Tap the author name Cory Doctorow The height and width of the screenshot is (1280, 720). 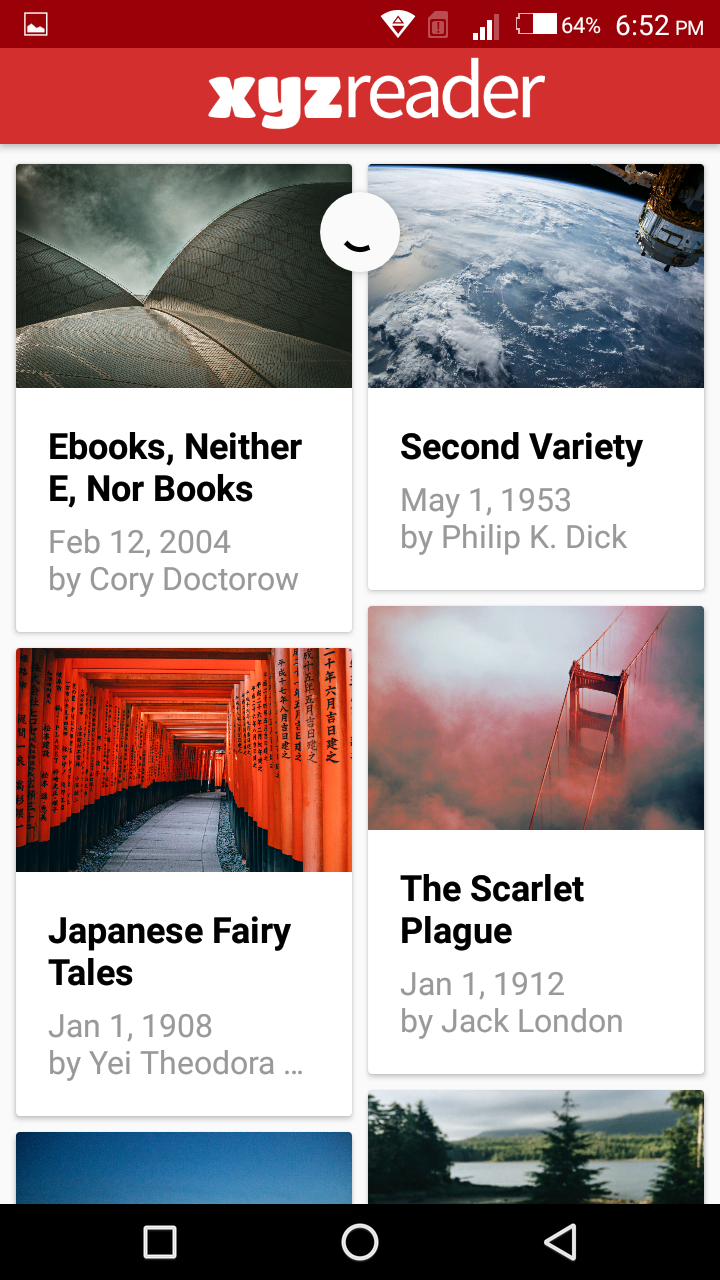[x=174, y=580]
